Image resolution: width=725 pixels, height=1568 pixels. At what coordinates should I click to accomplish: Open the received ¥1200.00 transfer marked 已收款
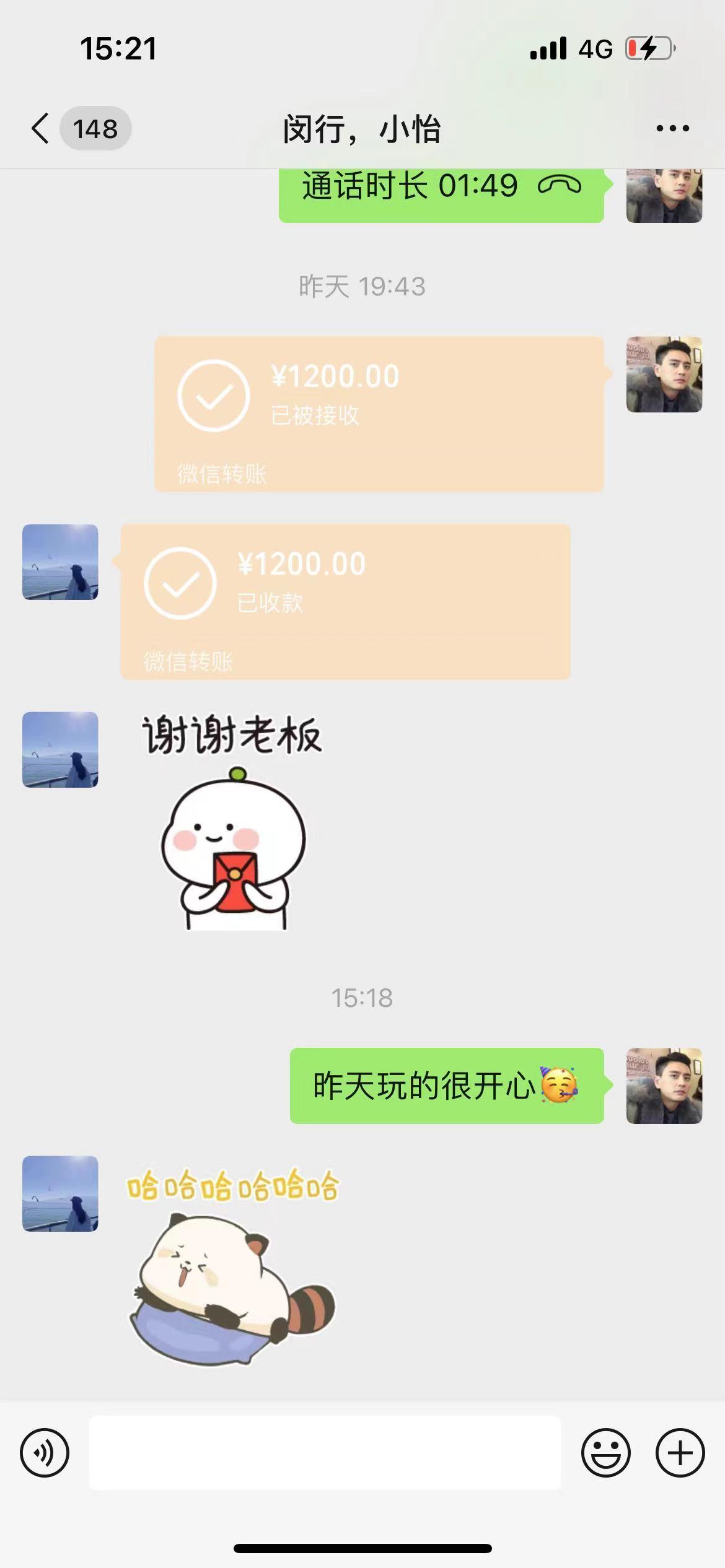345,601
